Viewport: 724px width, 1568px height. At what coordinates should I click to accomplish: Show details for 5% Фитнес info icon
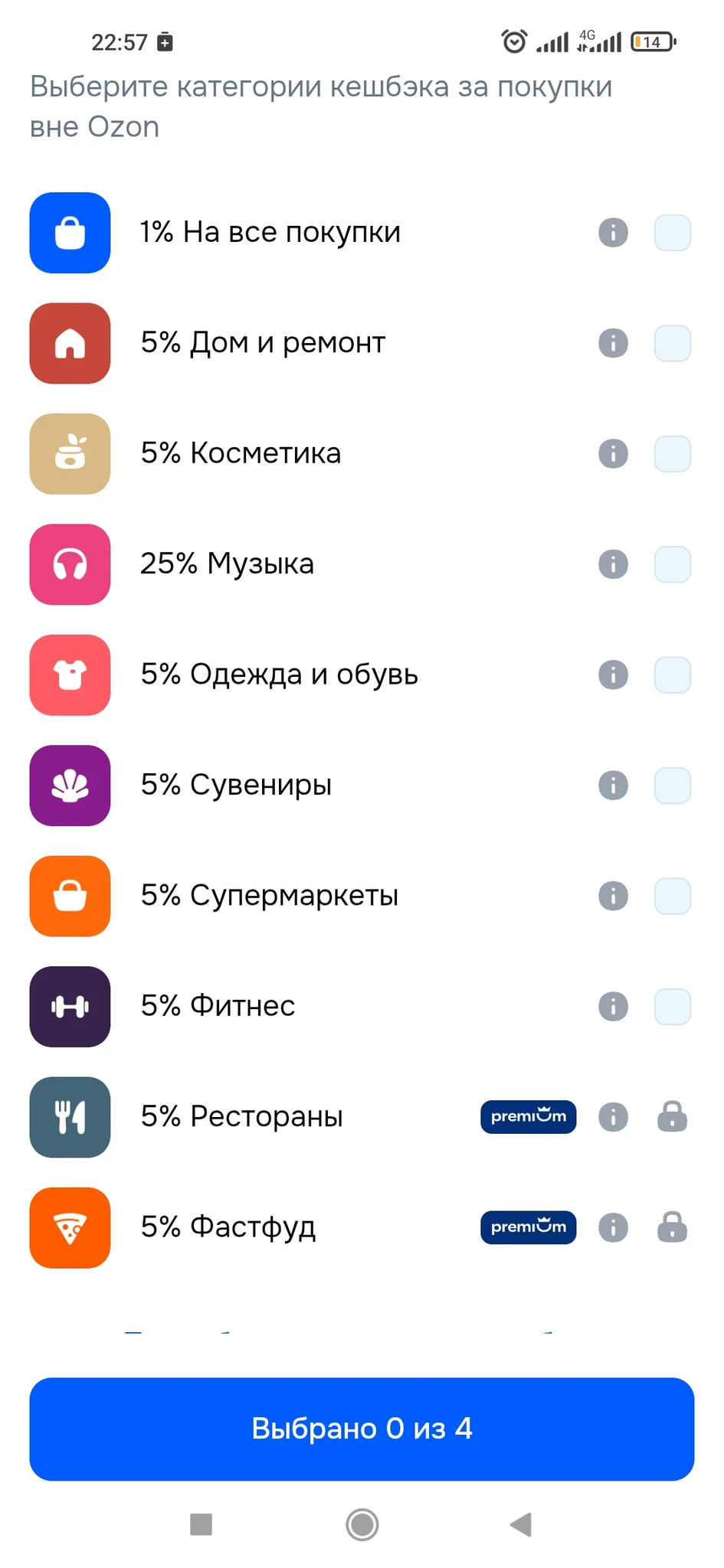pyautogui.click(x=613, y=1007)
